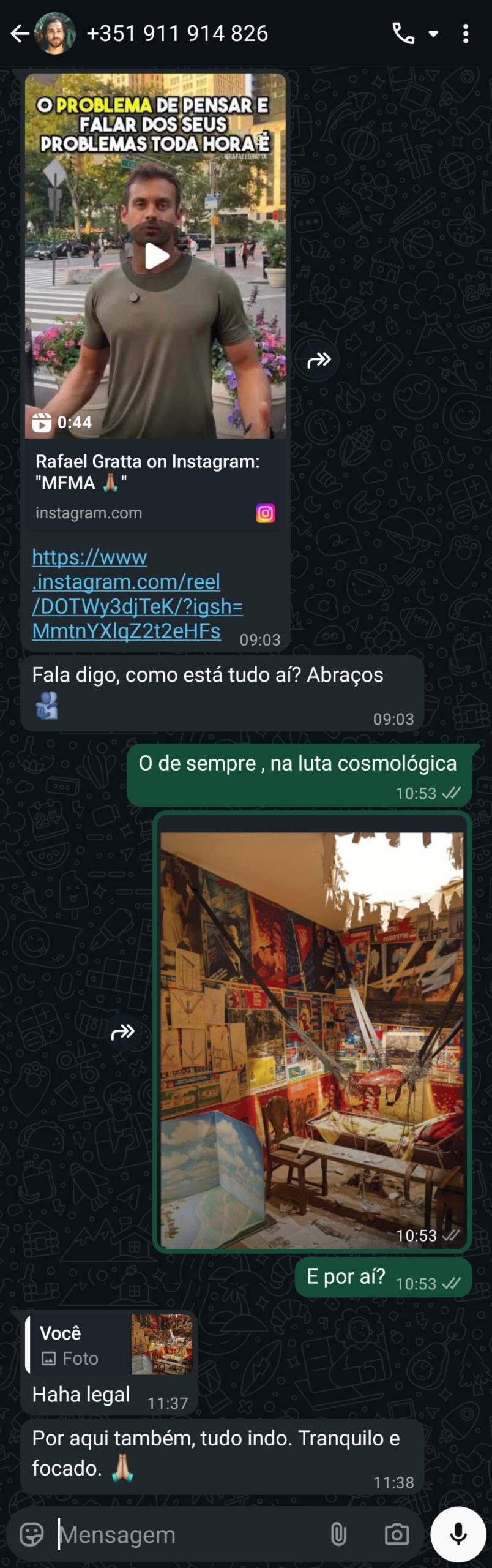Start a voice call with this contact

click(403, 34)
